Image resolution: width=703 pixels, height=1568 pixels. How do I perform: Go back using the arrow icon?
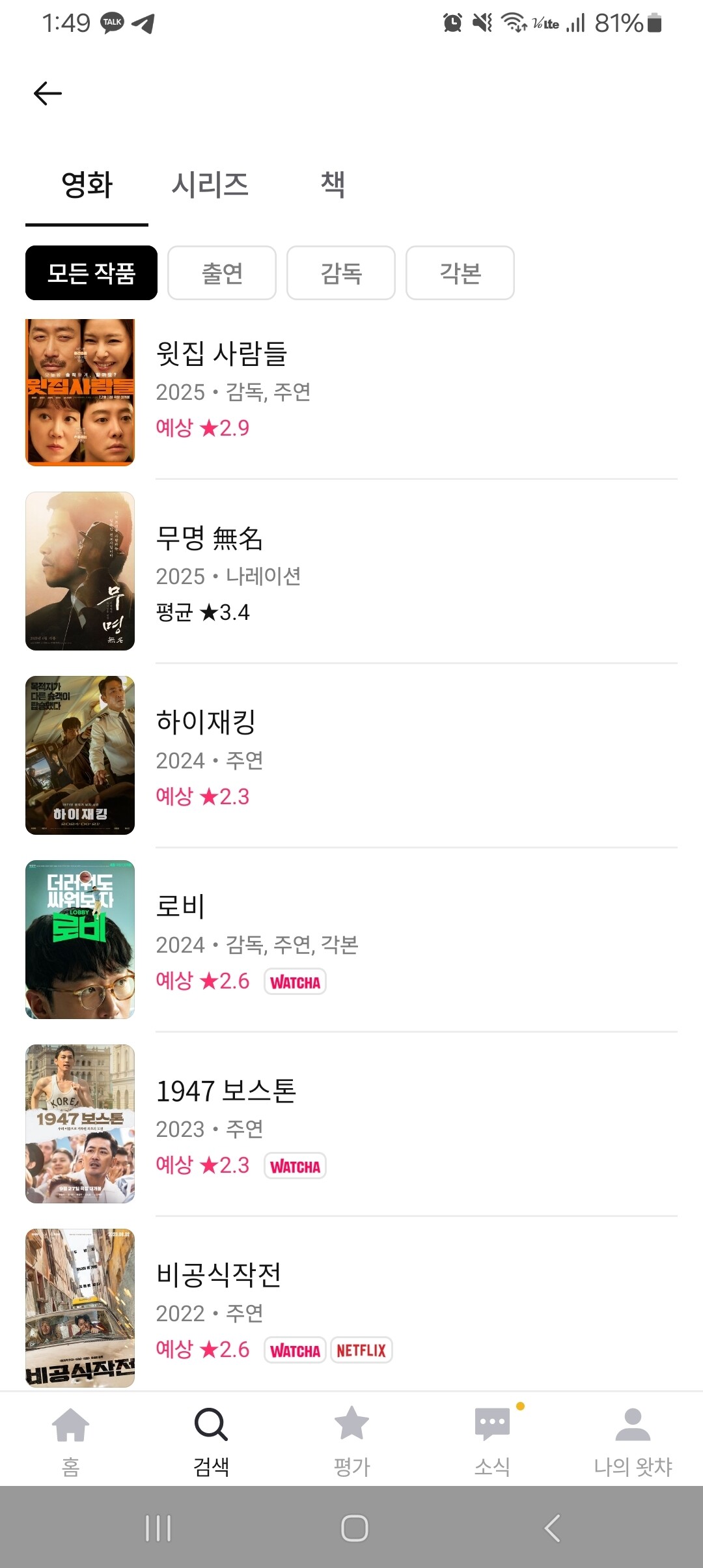coord(48,93)
